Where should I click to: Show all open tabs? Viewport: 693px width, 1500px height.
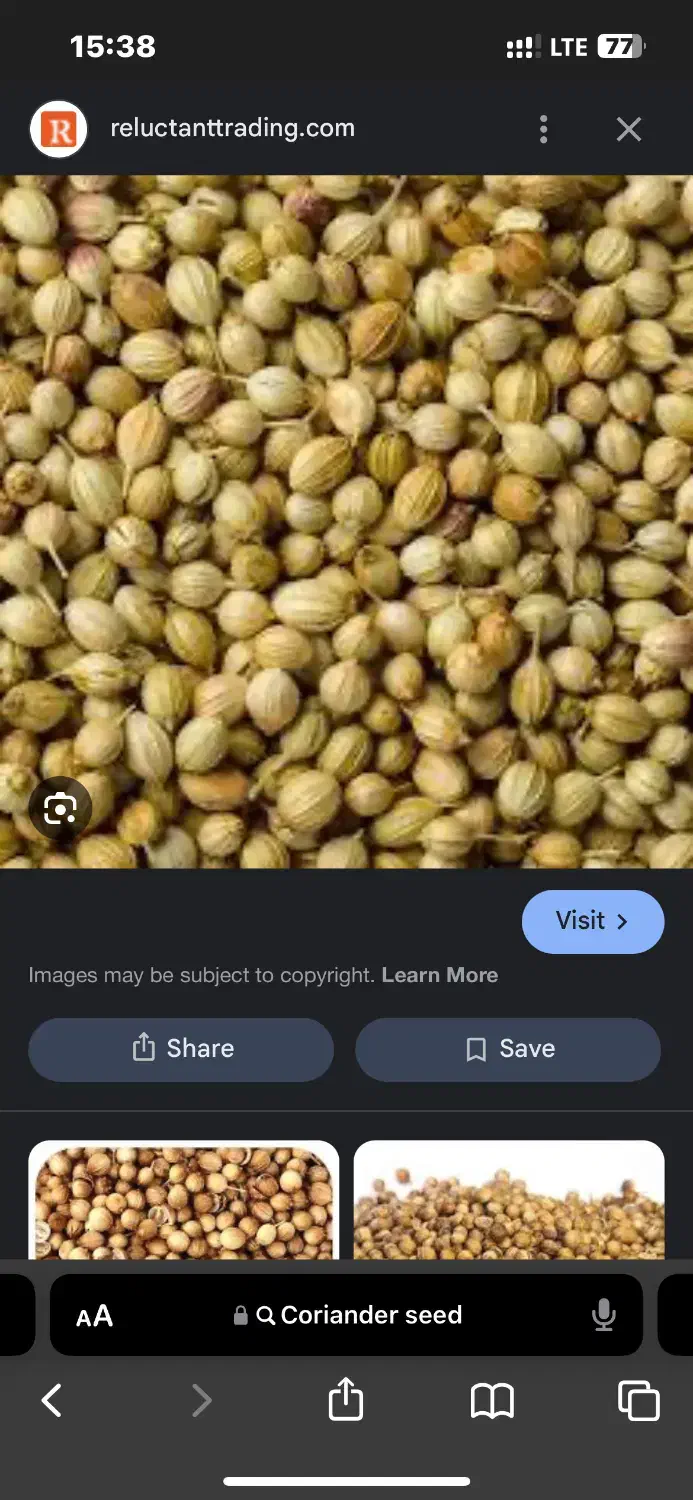[639, 1400]
